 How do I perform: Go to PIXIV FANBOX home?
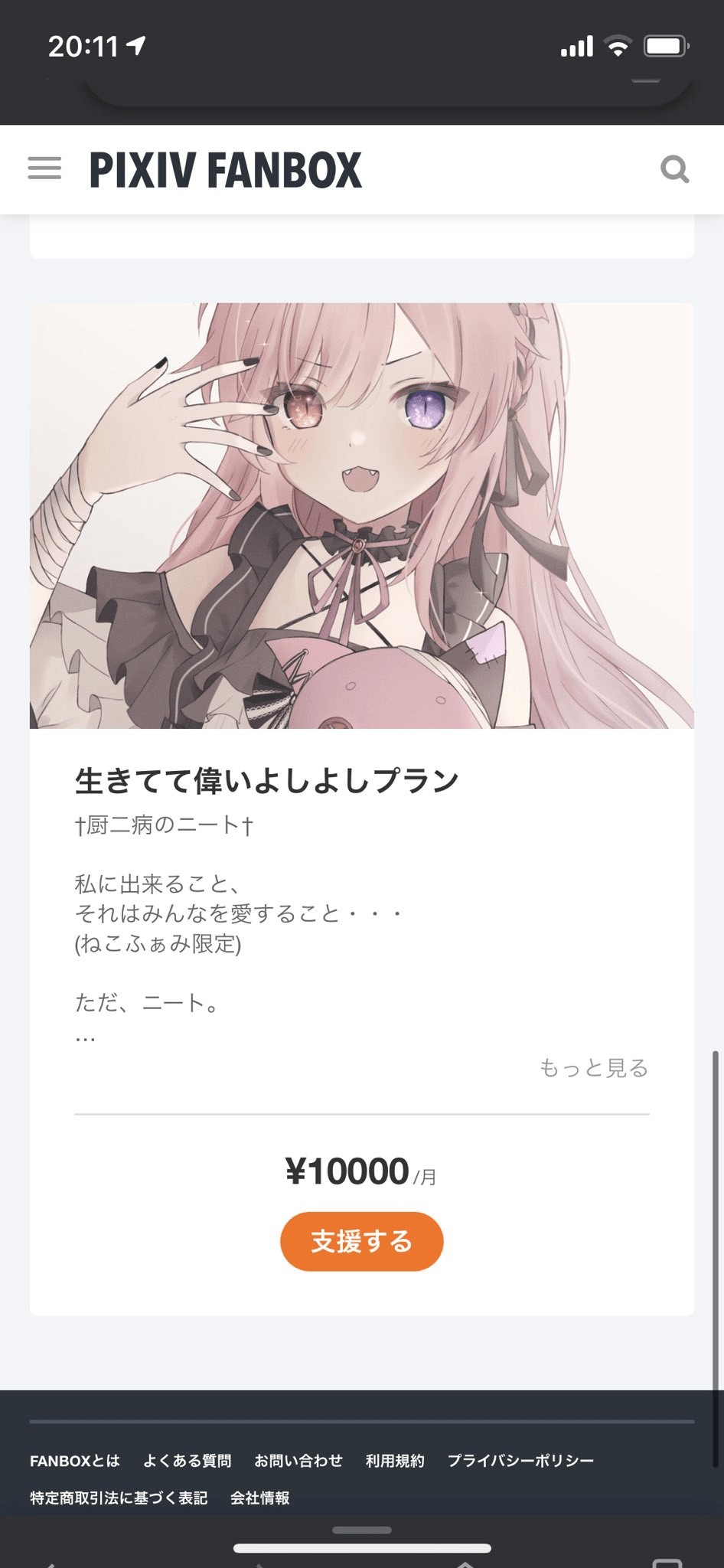[225, 170]
